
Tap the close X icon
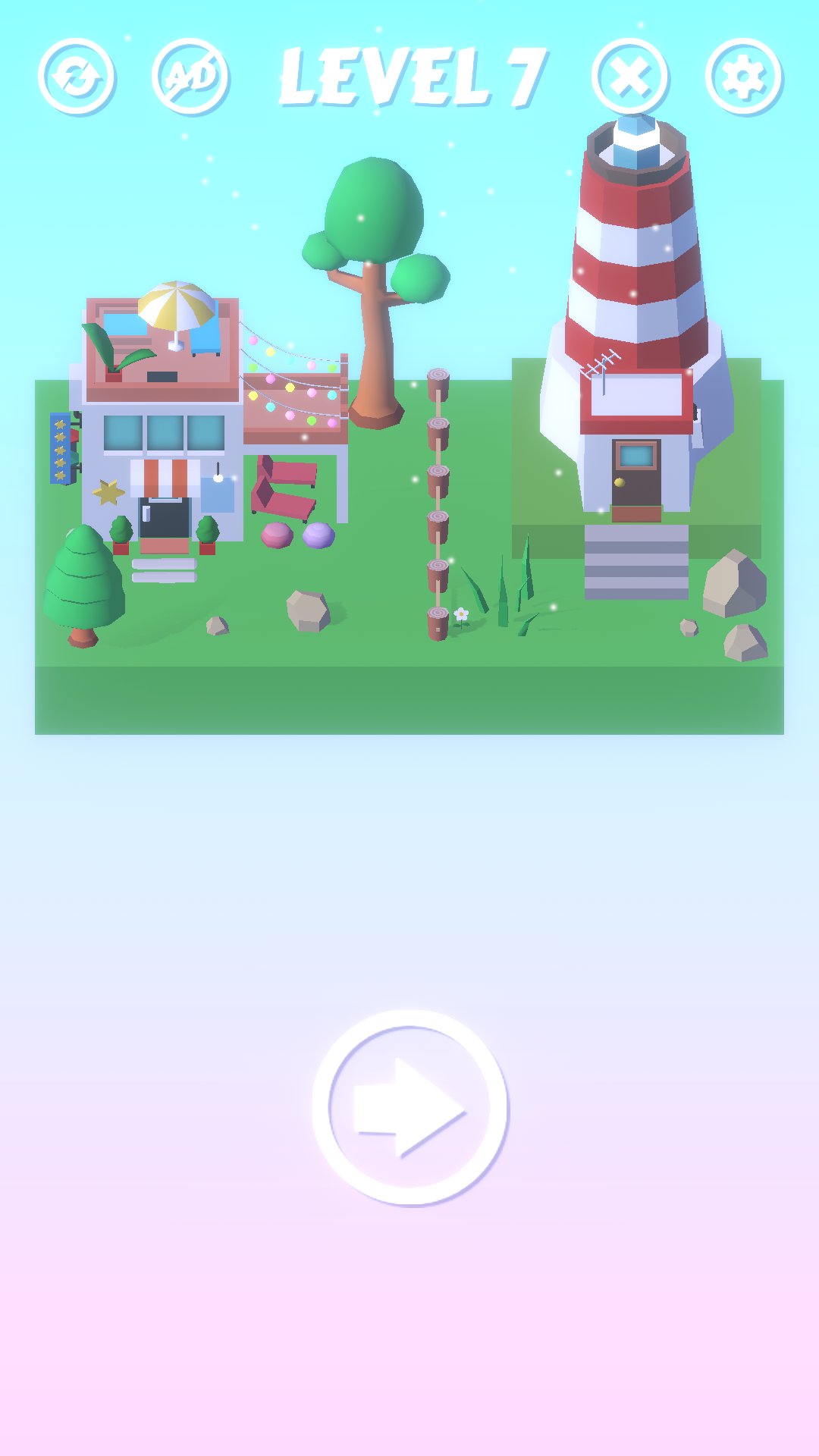[x=632, y=76]
